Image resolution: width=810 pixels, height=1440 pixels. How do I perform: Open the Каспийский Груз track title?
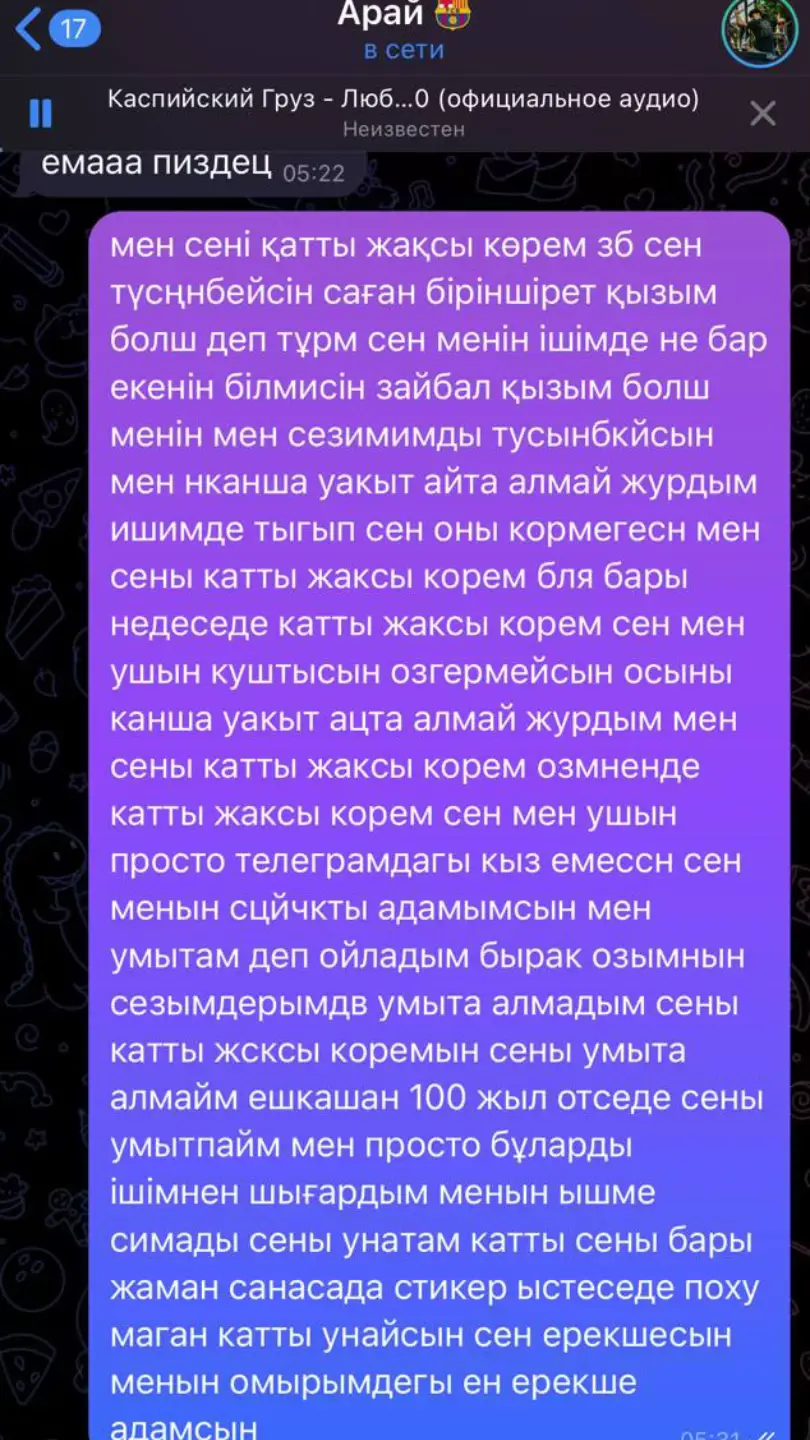[403, 100]
